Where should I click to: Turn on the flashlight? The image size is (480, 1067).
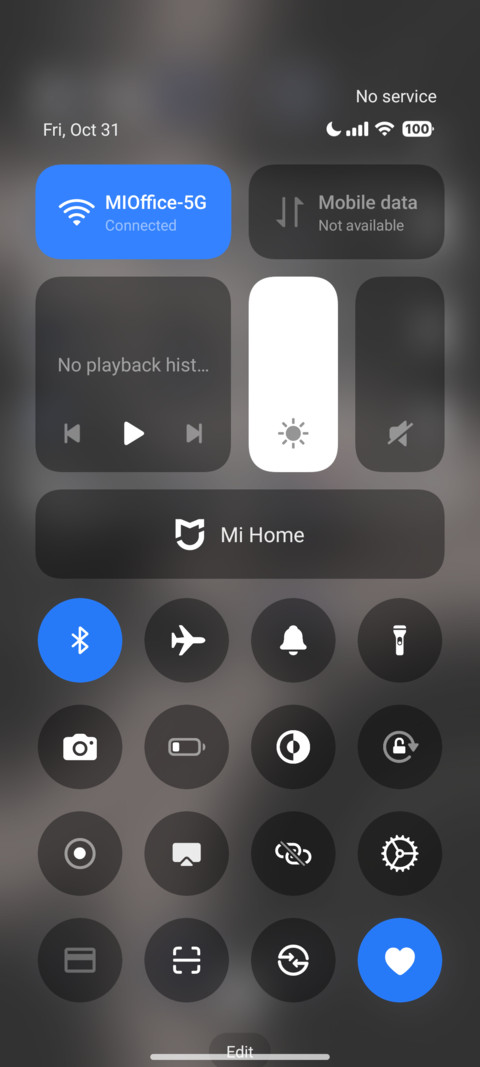coord(400,640)
